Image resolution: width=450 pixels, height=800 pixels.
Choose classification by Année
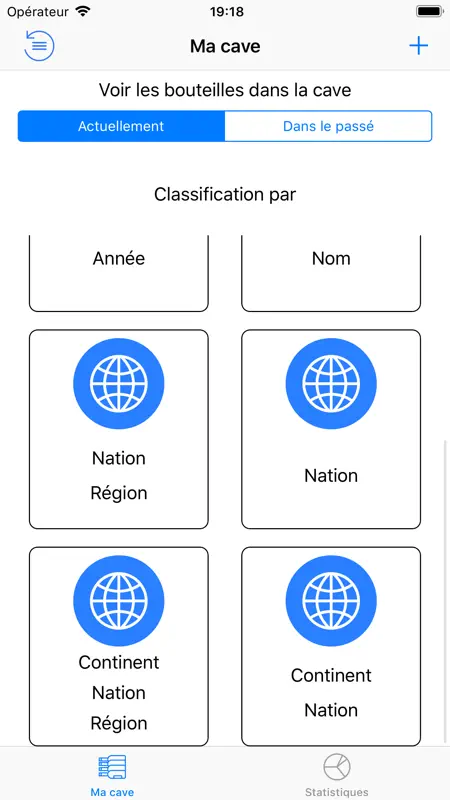[x=119, y=273]
